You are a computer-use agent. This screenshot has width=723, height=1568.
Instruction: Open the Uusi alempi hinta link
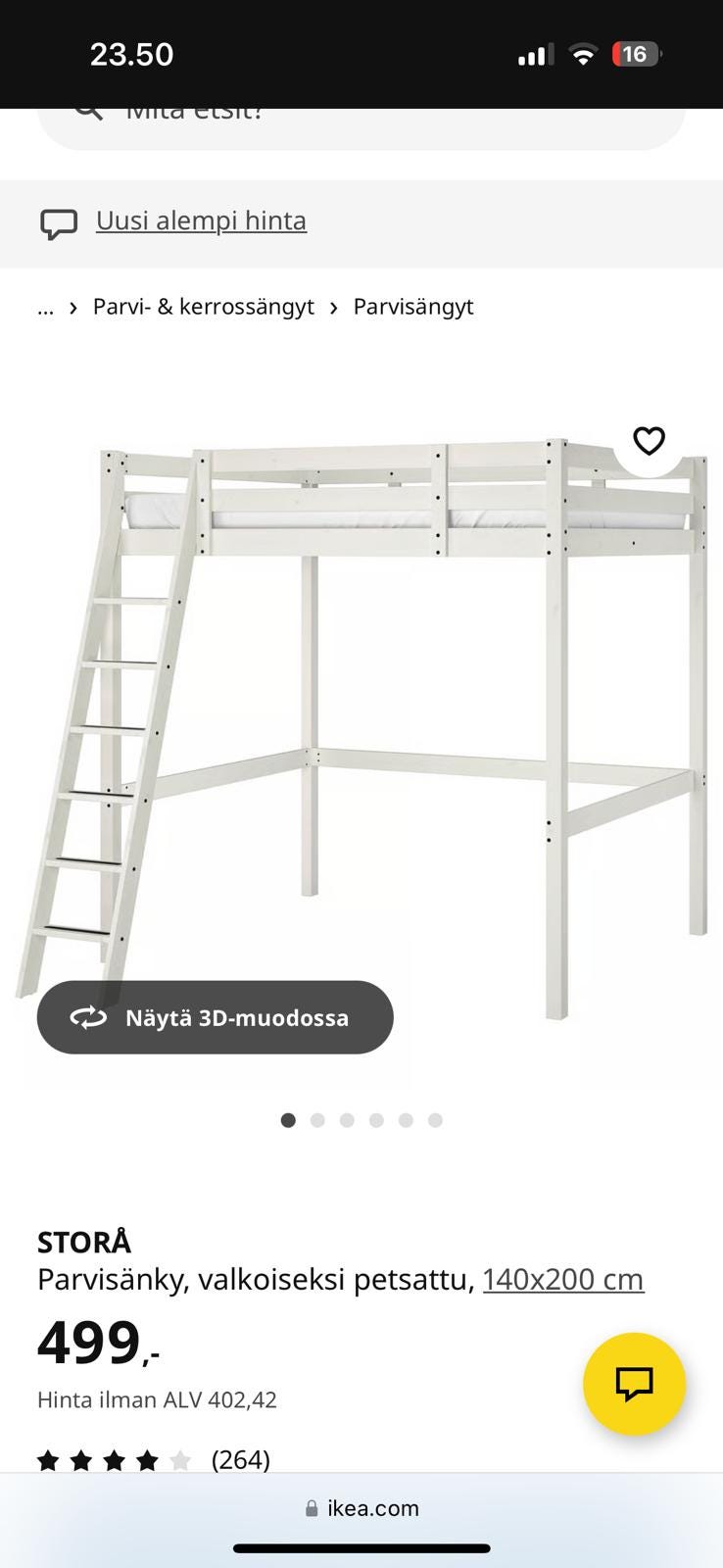pos(201,221)
